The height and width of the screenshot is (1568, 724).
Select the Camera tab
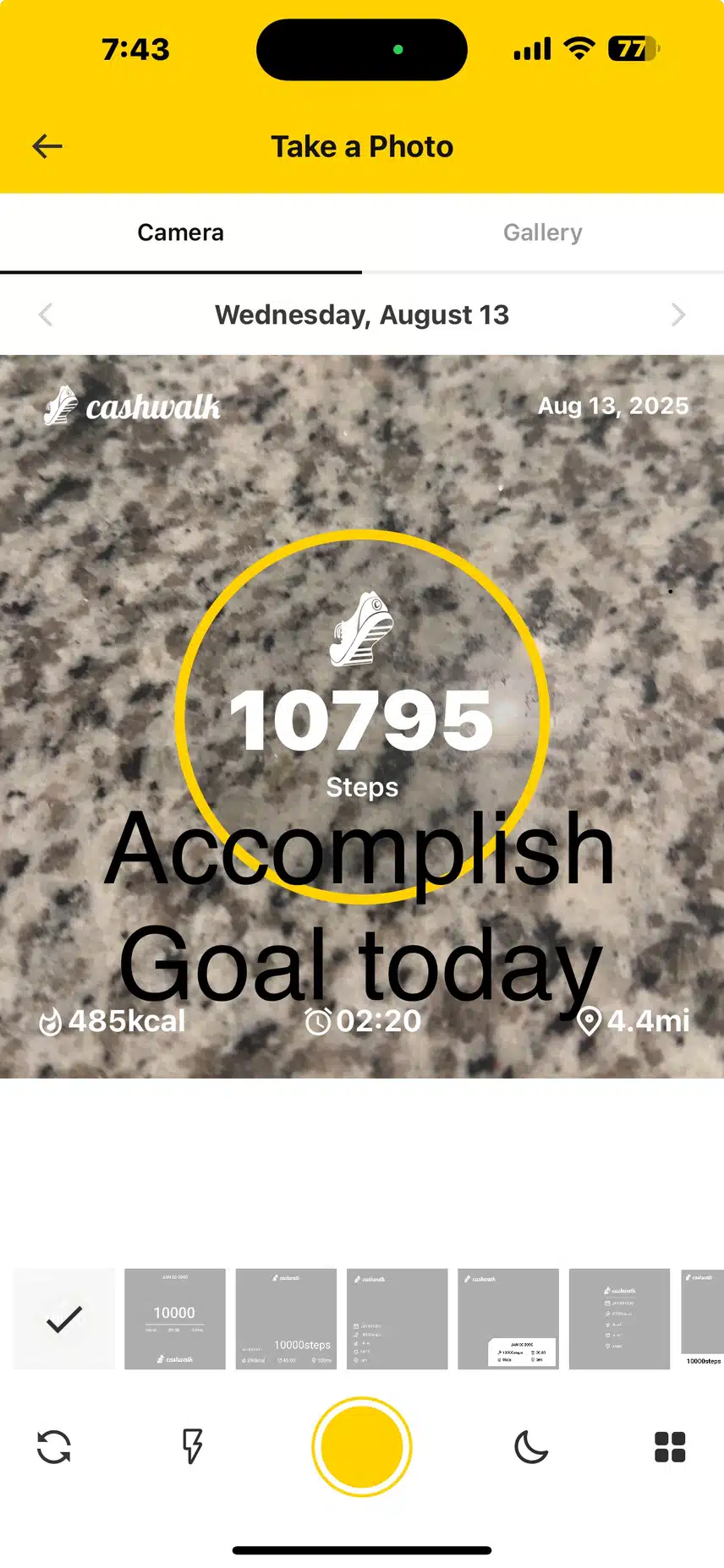(181, 232)
